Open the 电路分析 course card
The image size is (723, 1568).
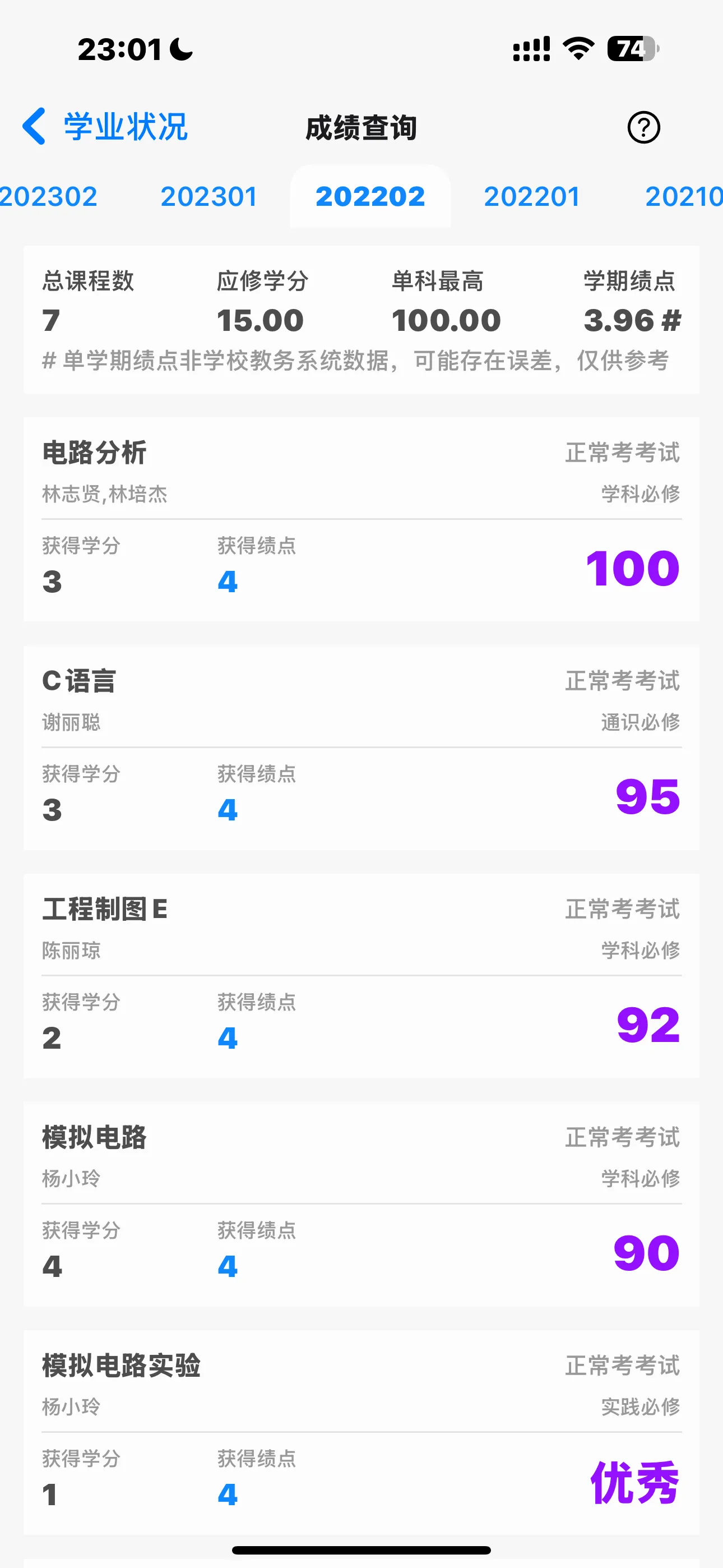point(361,519)
